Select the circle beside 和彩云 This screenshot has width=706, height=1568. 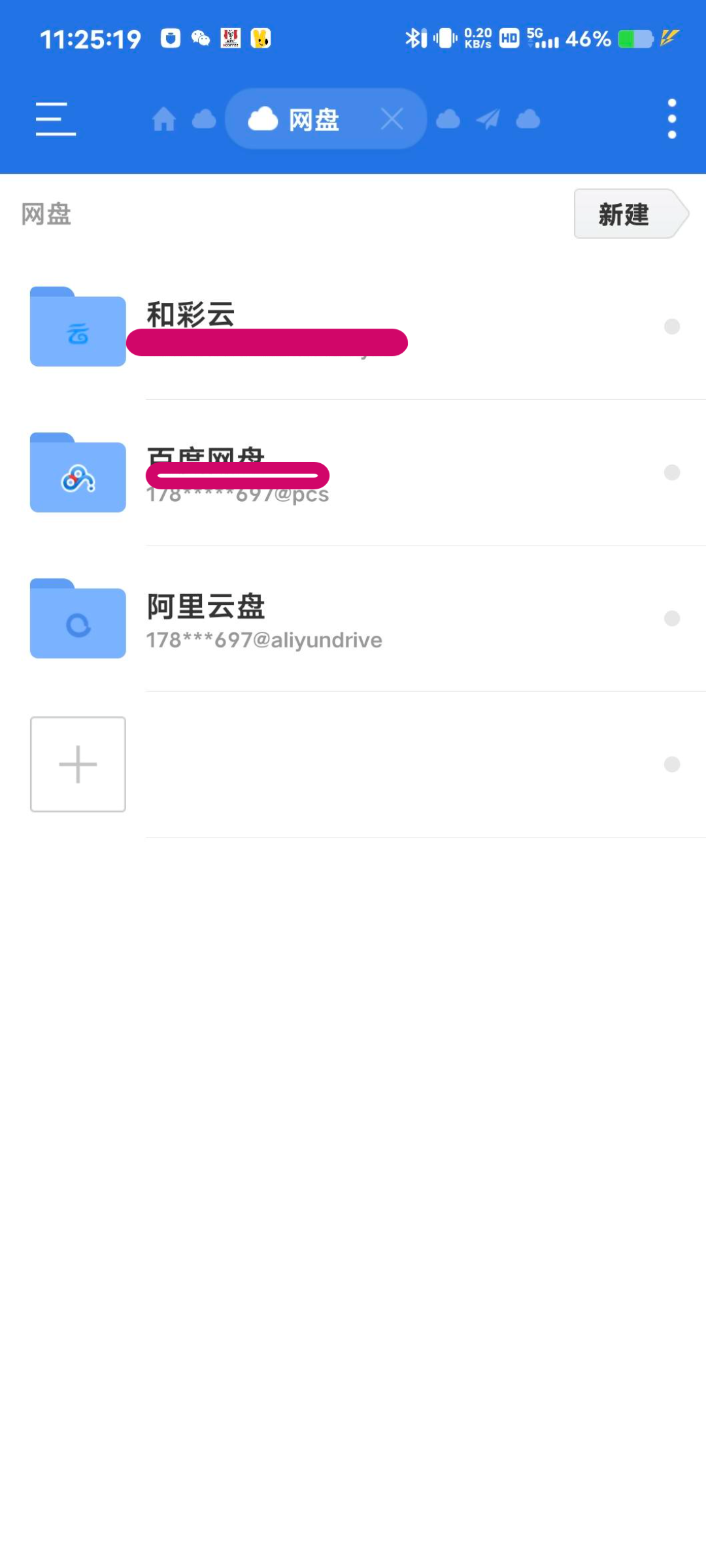point(672,327)
